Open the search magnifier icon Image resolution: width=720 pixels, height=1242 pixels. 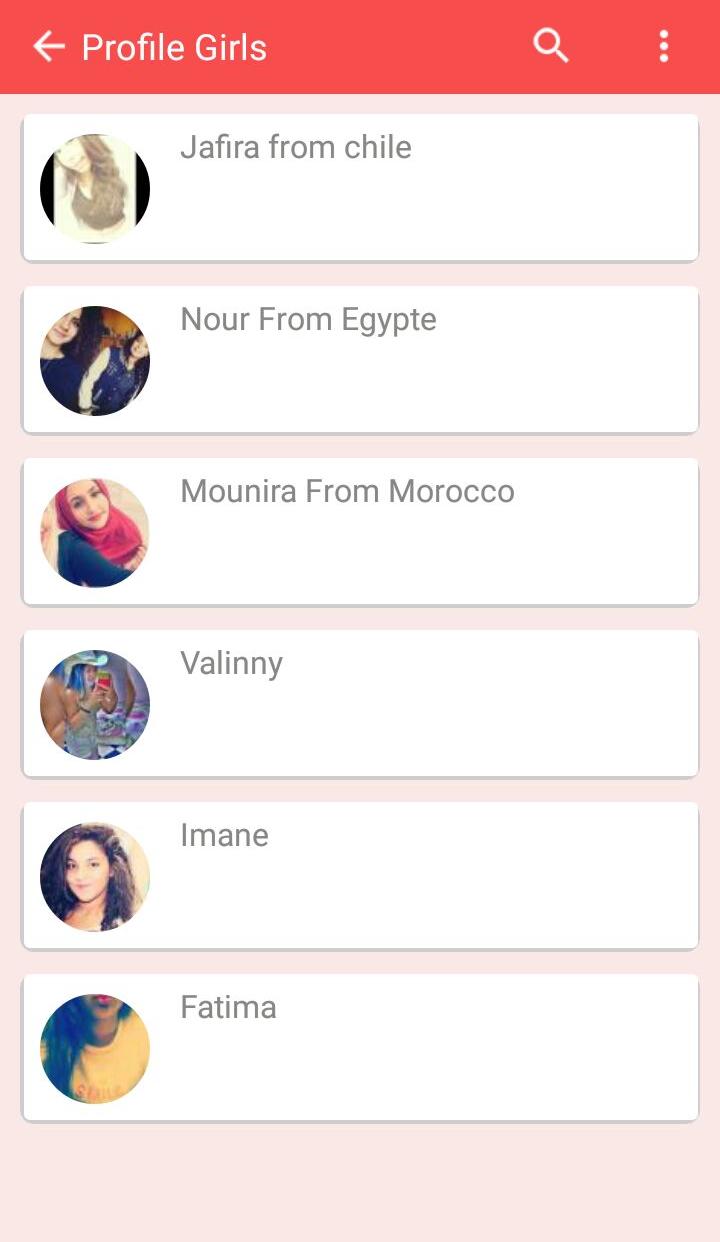point(550,46)
